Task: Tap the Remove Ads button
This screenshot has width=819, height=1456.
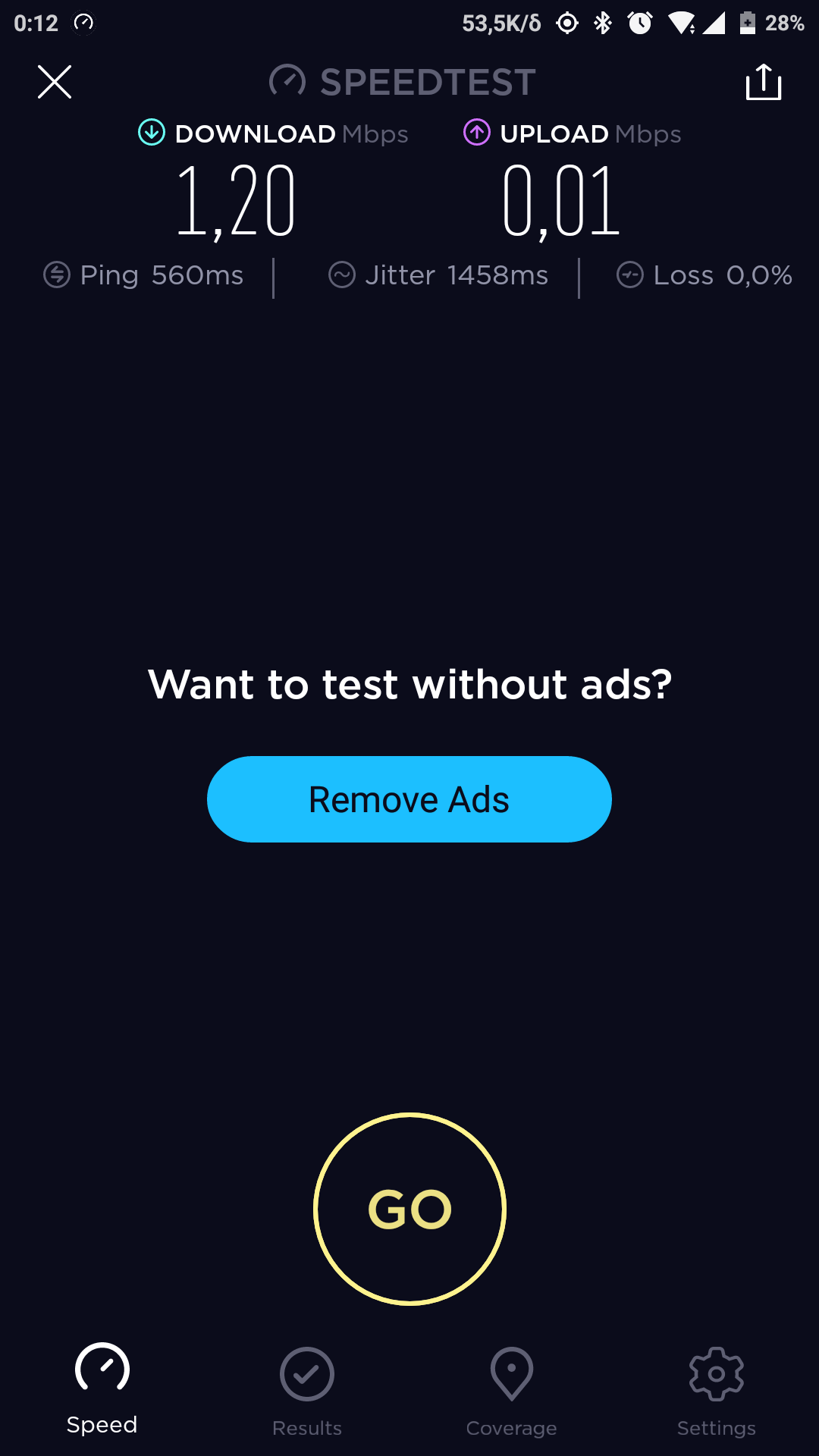Action: click(x=409, y=799)
